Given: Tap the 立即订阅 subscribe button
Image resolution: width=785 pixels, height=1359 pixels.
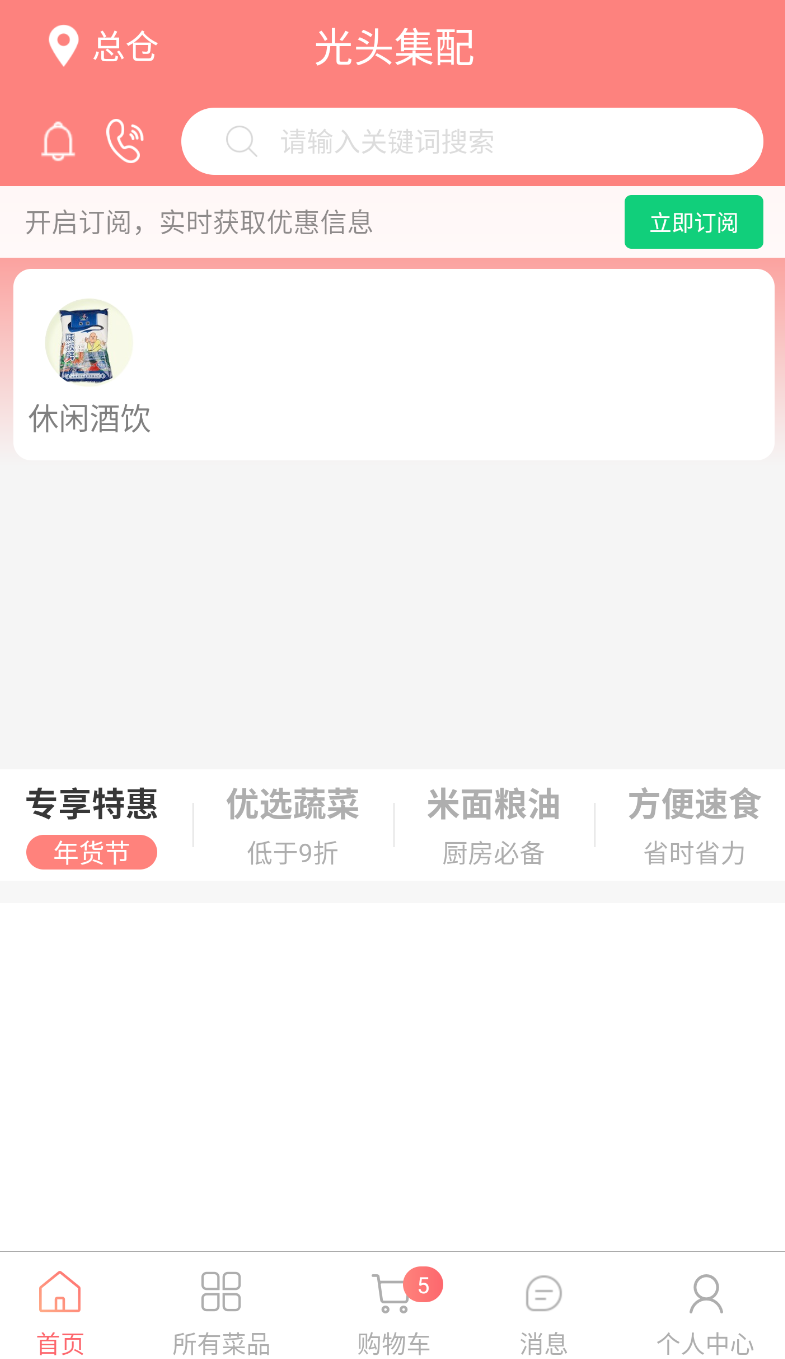Looking at the screenshot, I should (693, 222).
